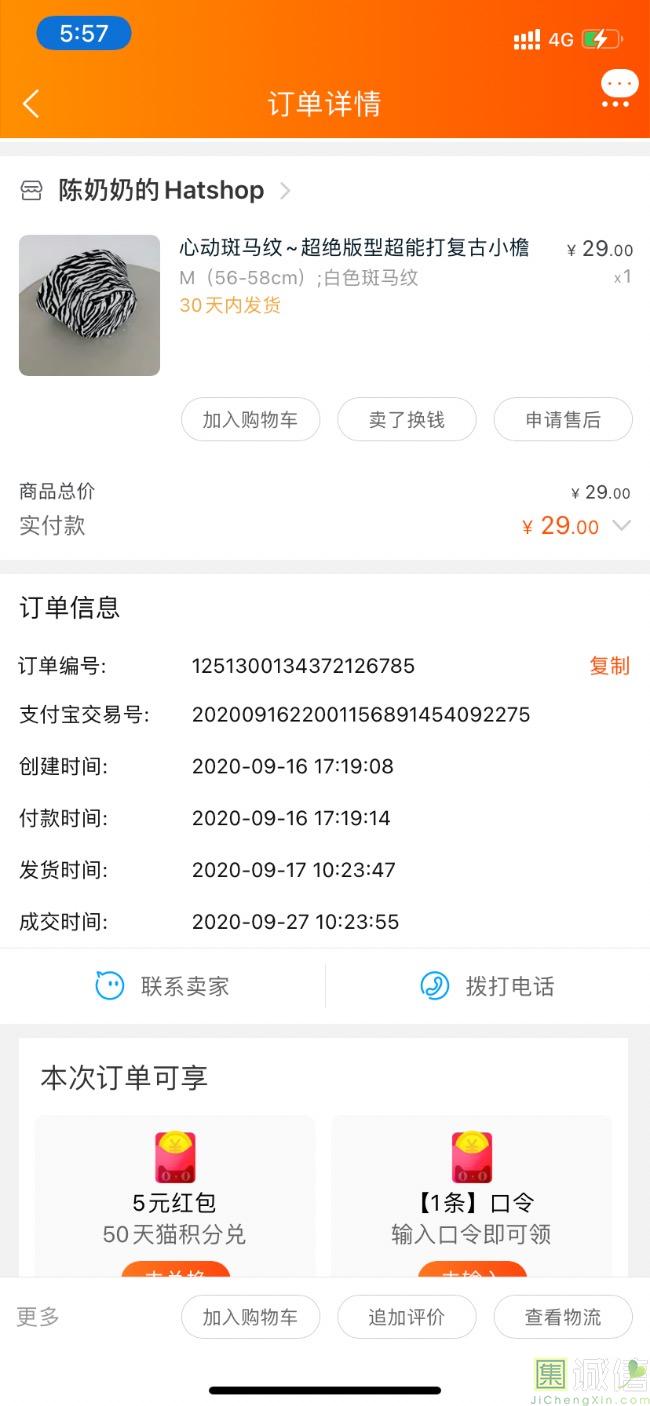Tap 追加评价 to add a review
Screen dimensions: 650x1406
407,1317
